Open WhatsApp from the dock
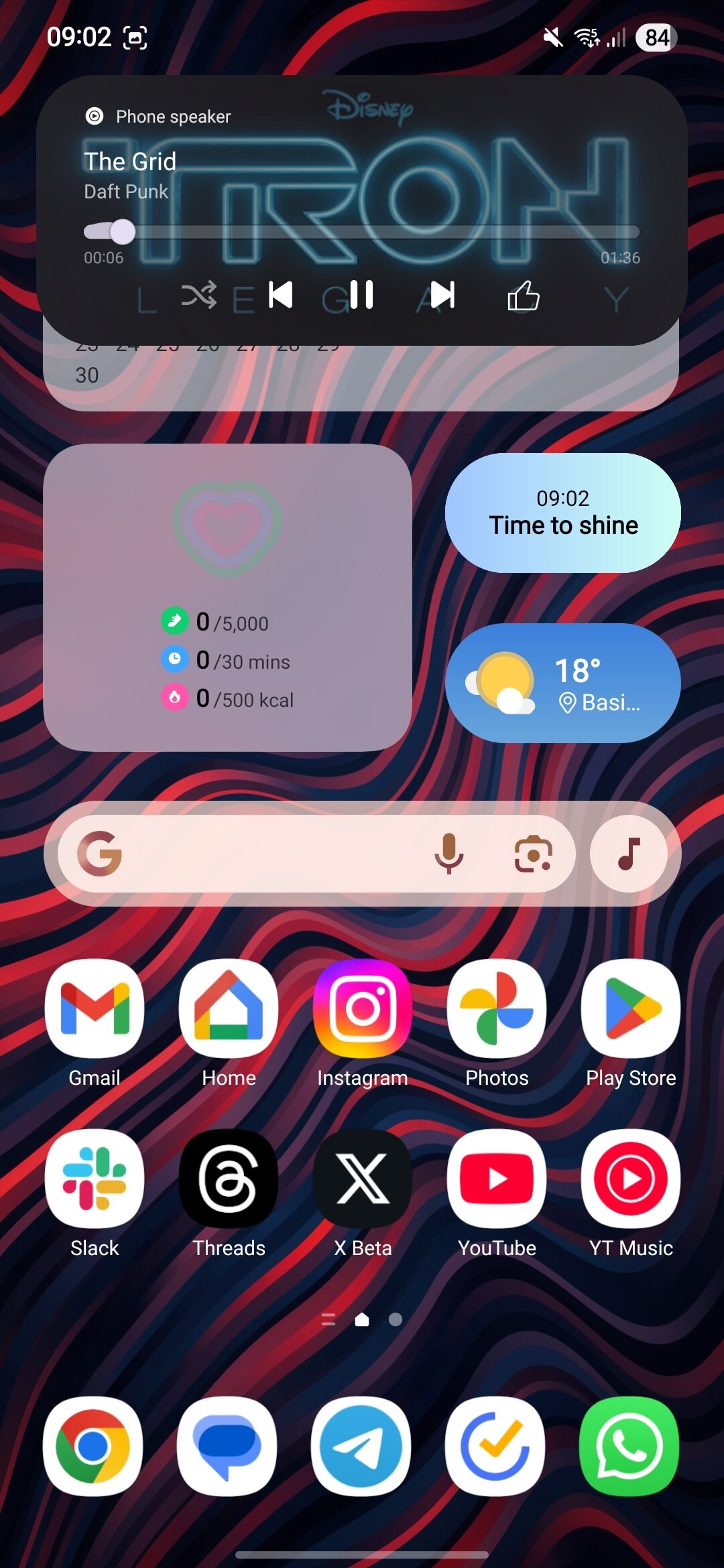The height and width of the screenshot is (1568, 724). point(629,1446)
